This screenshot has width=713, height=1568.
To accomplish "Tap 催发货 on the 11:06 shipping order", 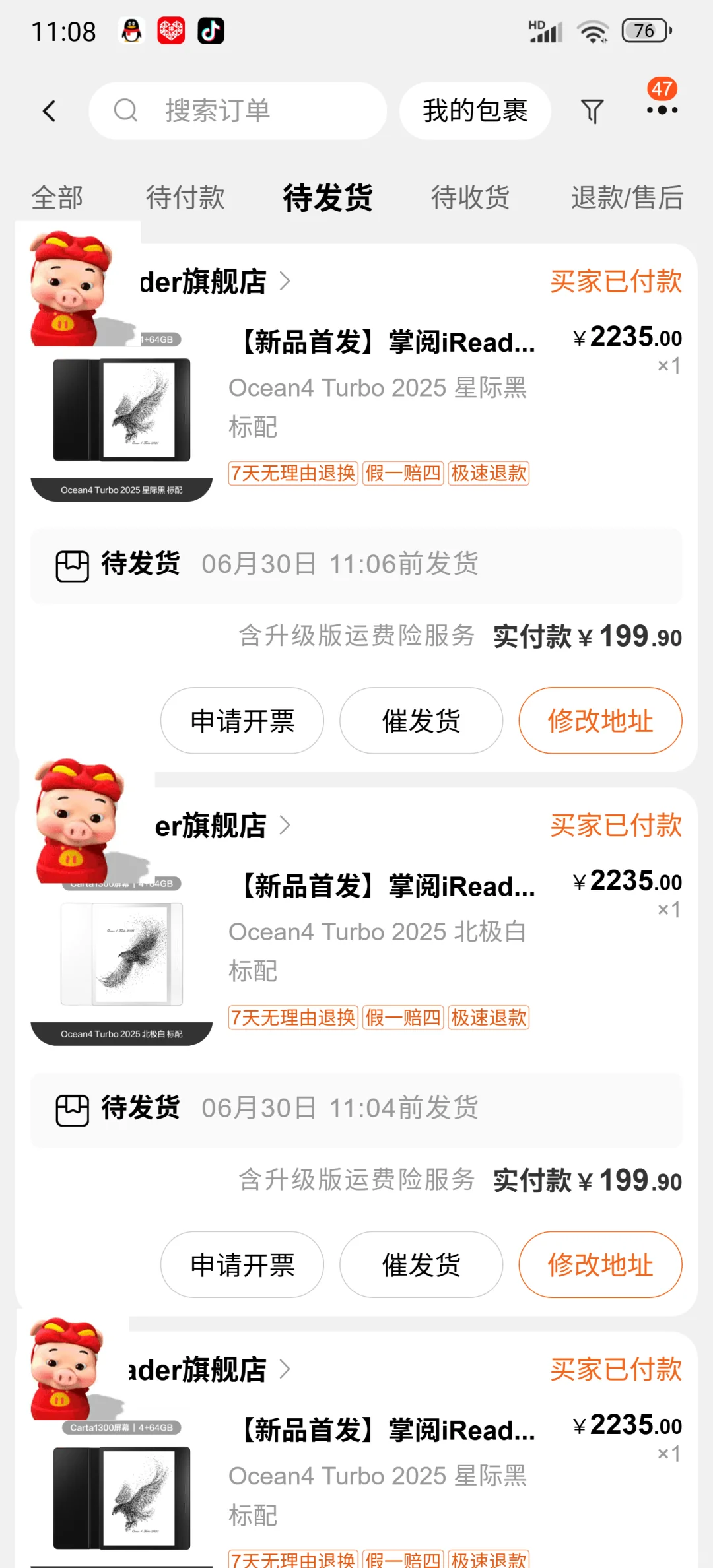I will pyautogui.click(x=421, y=721).
